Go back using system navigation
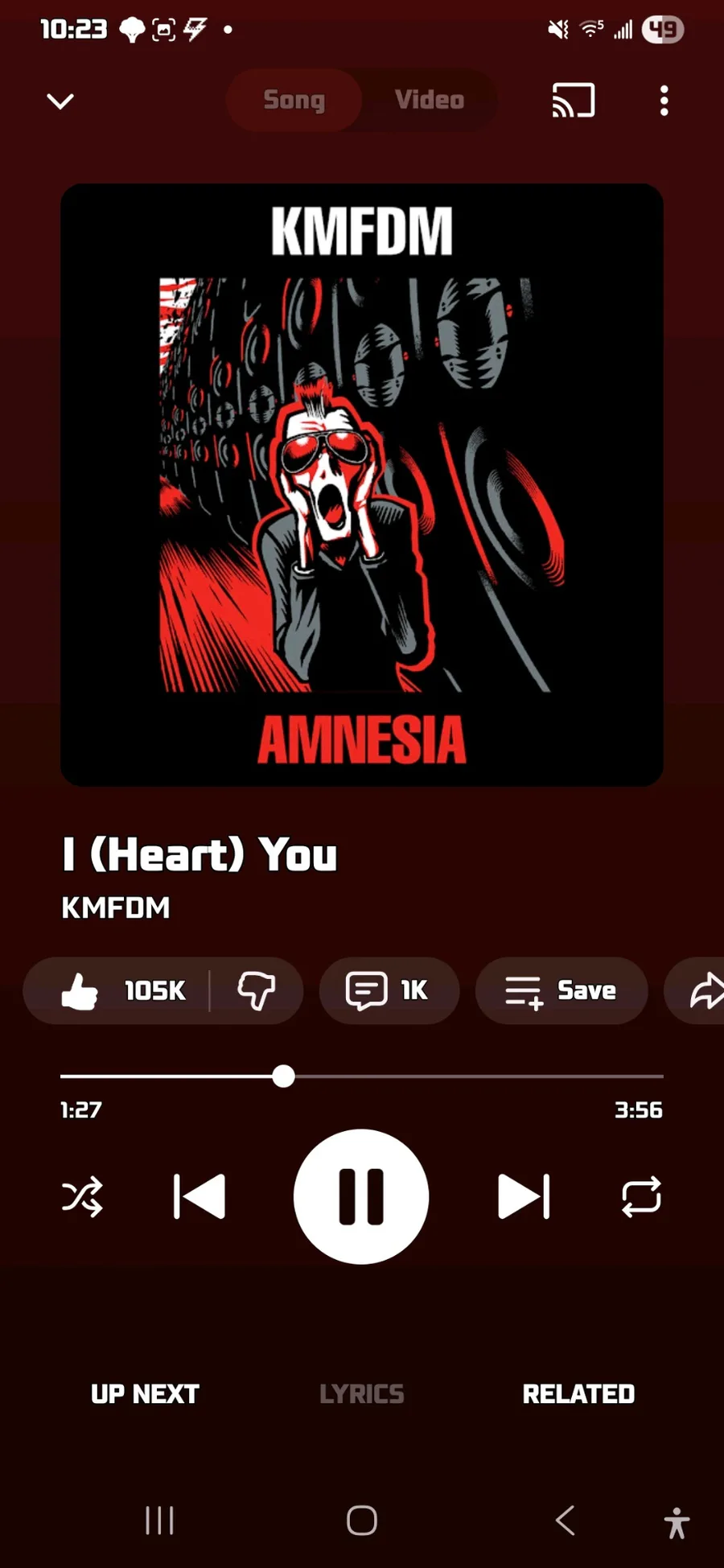 [x=565, y=1521]
